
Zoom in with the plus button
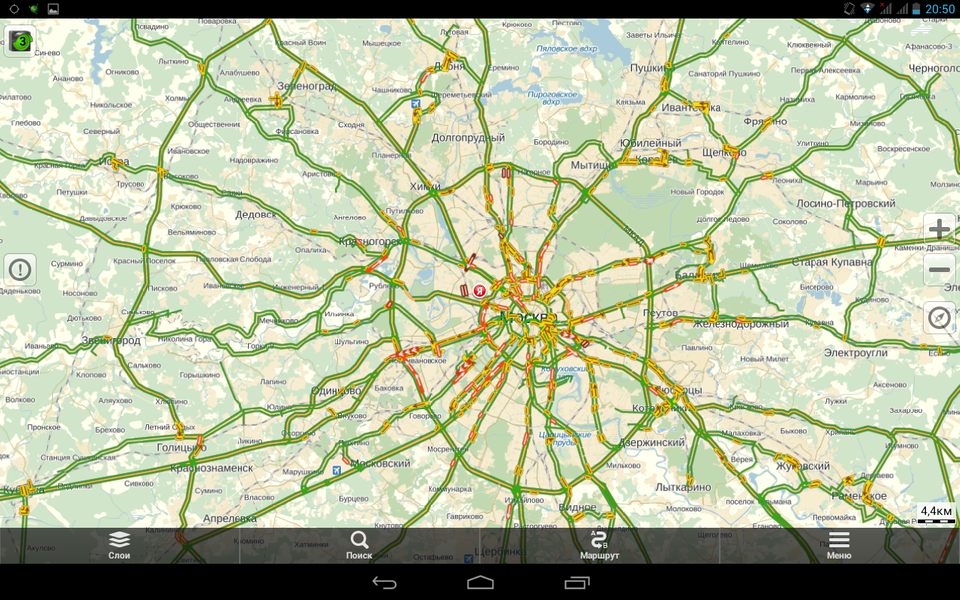click(939, 230)
